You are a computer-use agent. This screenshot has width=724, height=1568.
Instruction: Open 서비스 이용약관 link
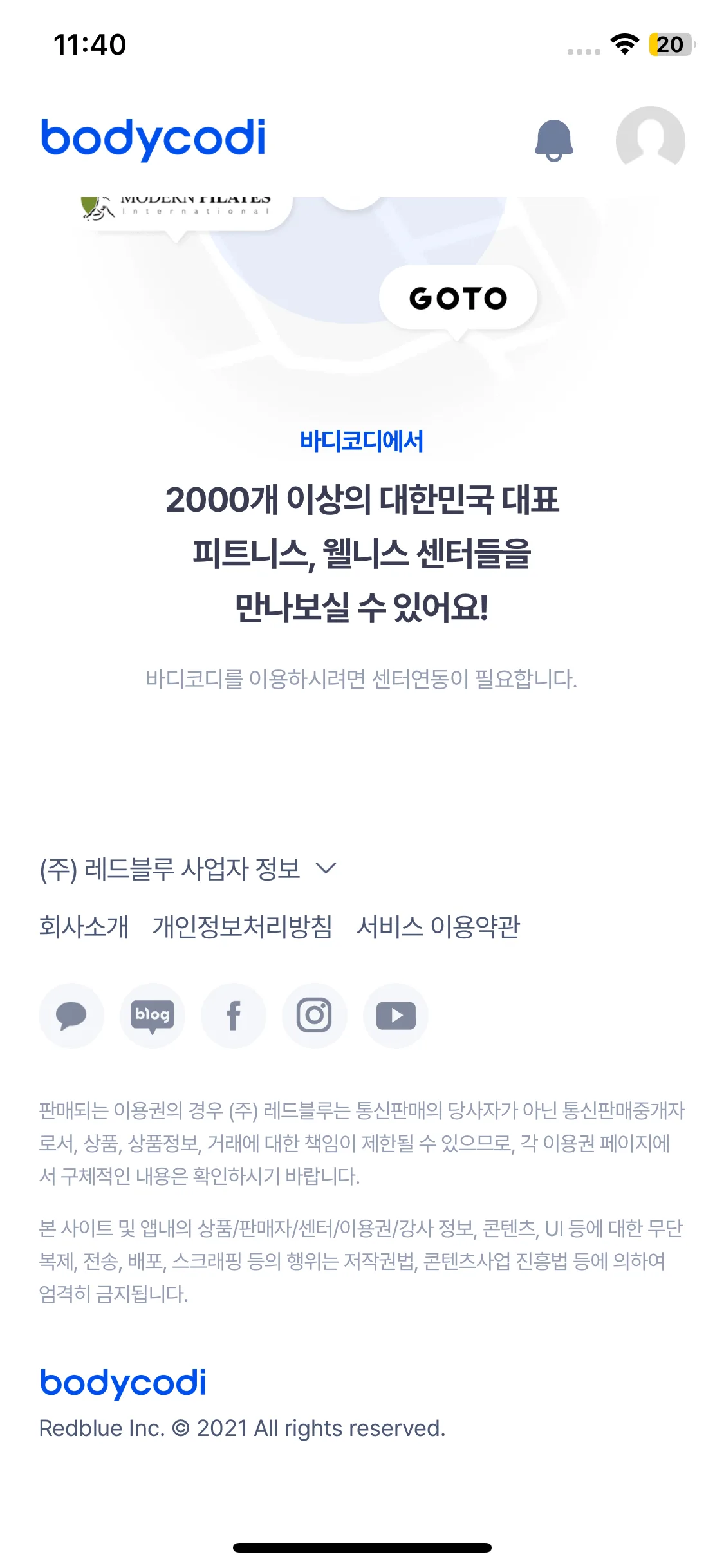click(x=438, y=927)
